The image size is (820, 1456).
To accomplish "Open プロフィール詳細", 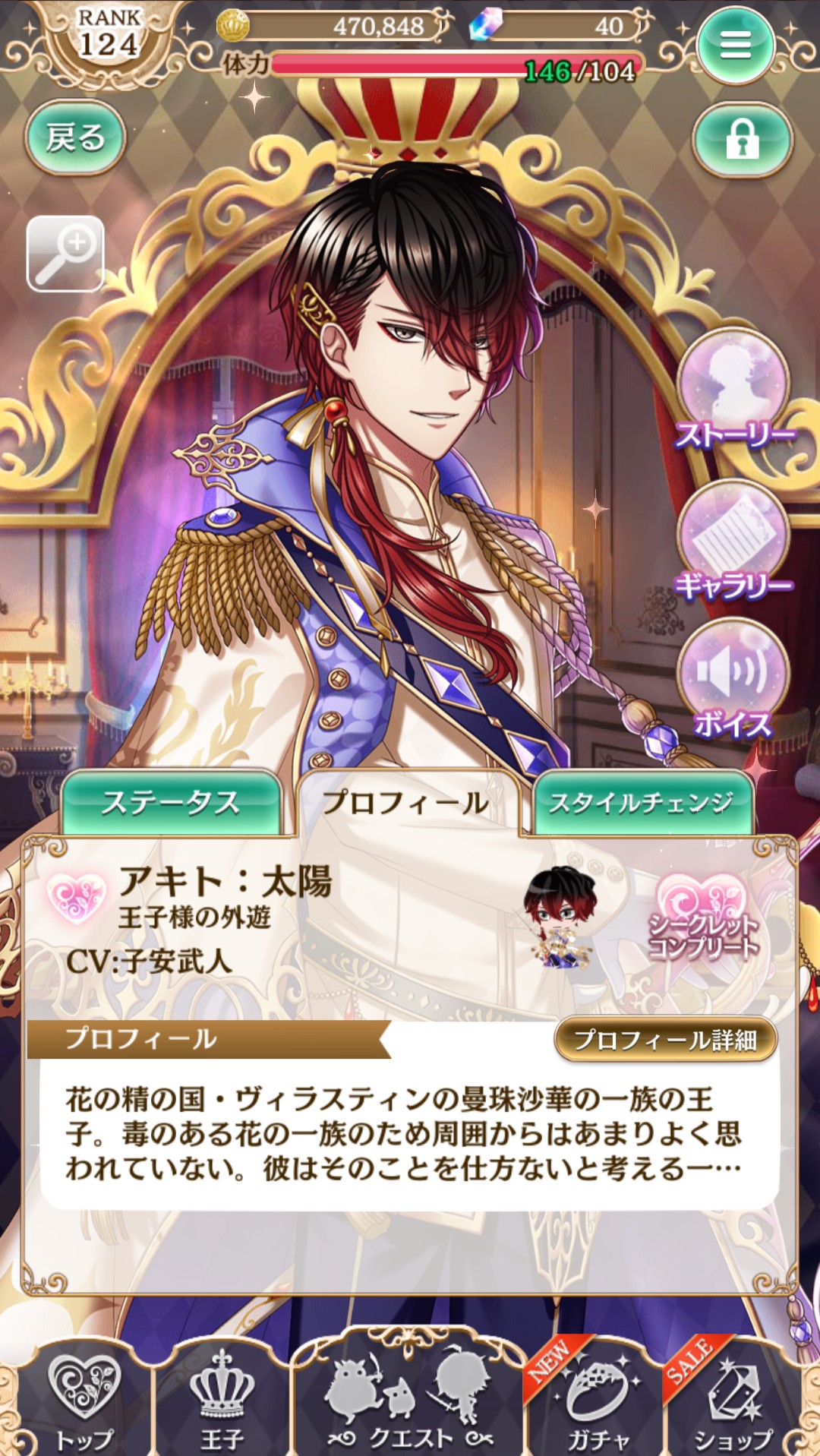I will [665, 1039].
